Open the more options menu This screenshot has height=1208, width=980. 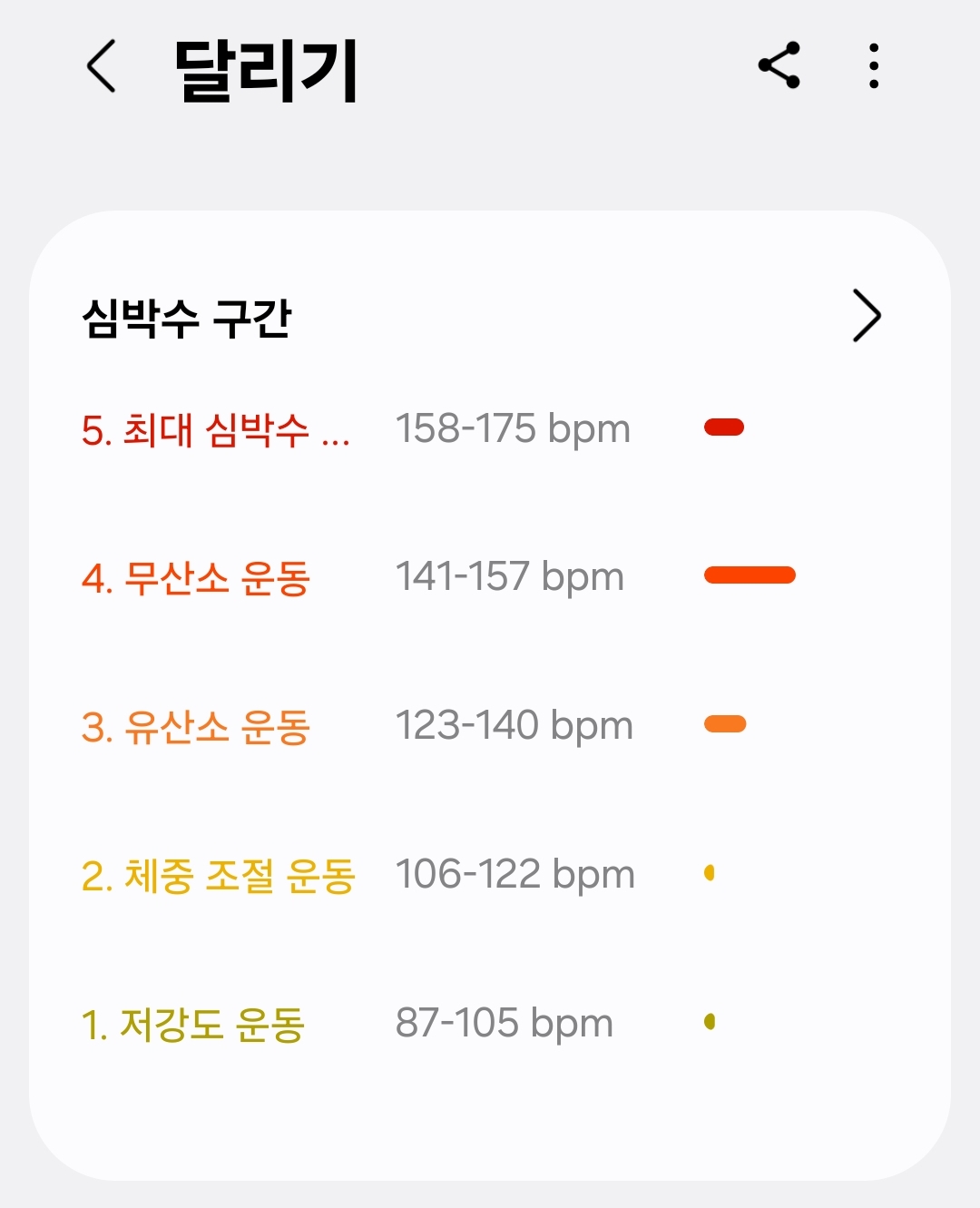tap(873, 65)
